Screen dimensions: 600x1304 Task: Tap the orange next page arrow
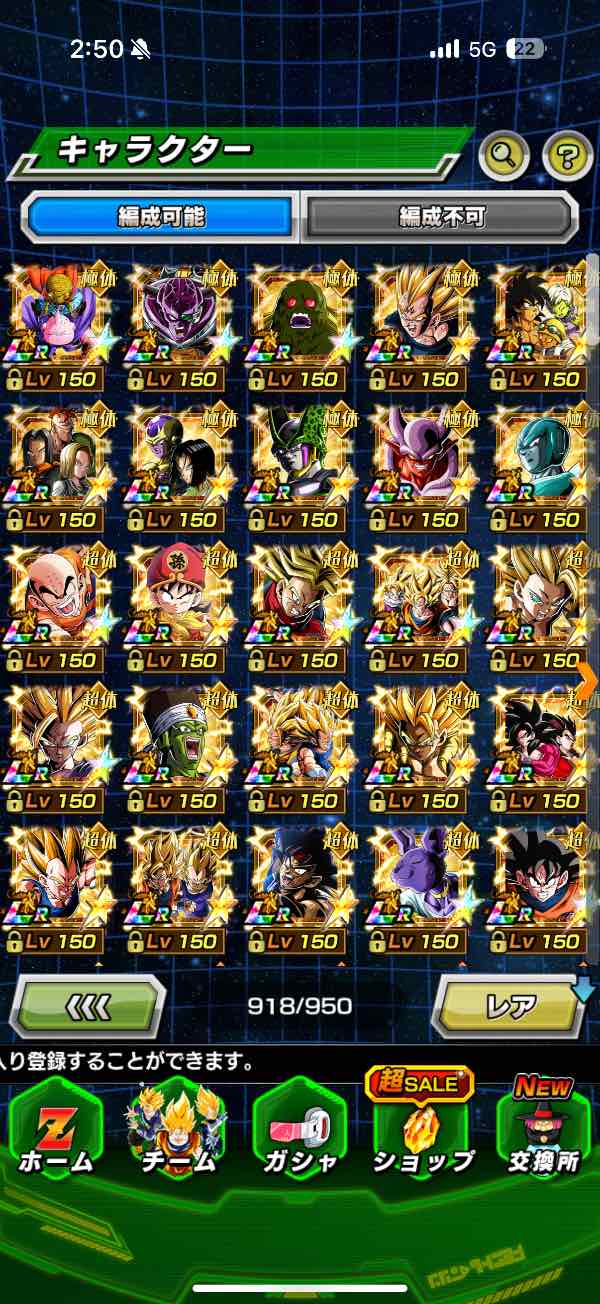(x=586, y=680)
